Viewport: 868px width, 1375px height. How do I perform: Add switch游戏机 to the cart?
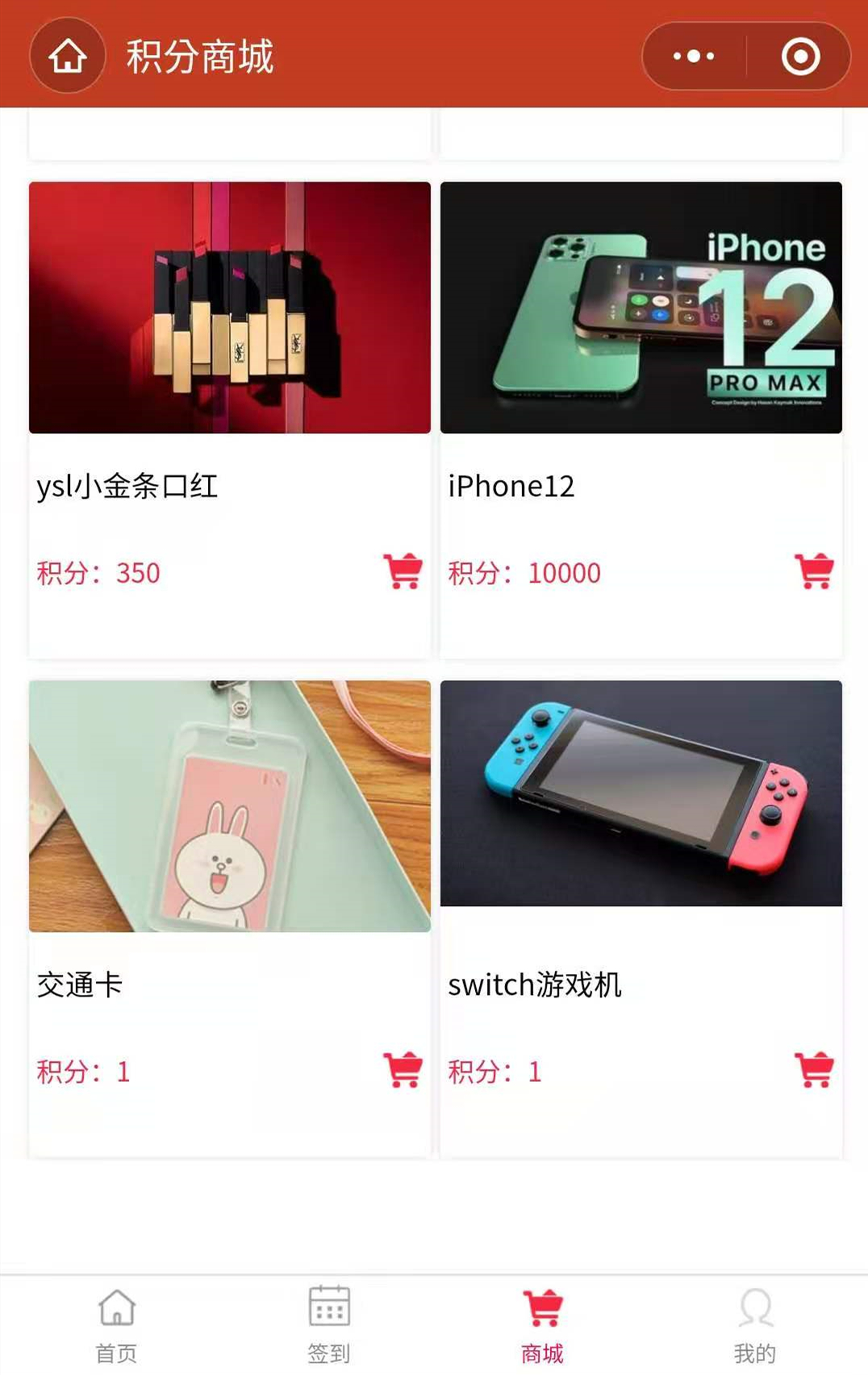pyautogui.click(x=814, y=1070)
